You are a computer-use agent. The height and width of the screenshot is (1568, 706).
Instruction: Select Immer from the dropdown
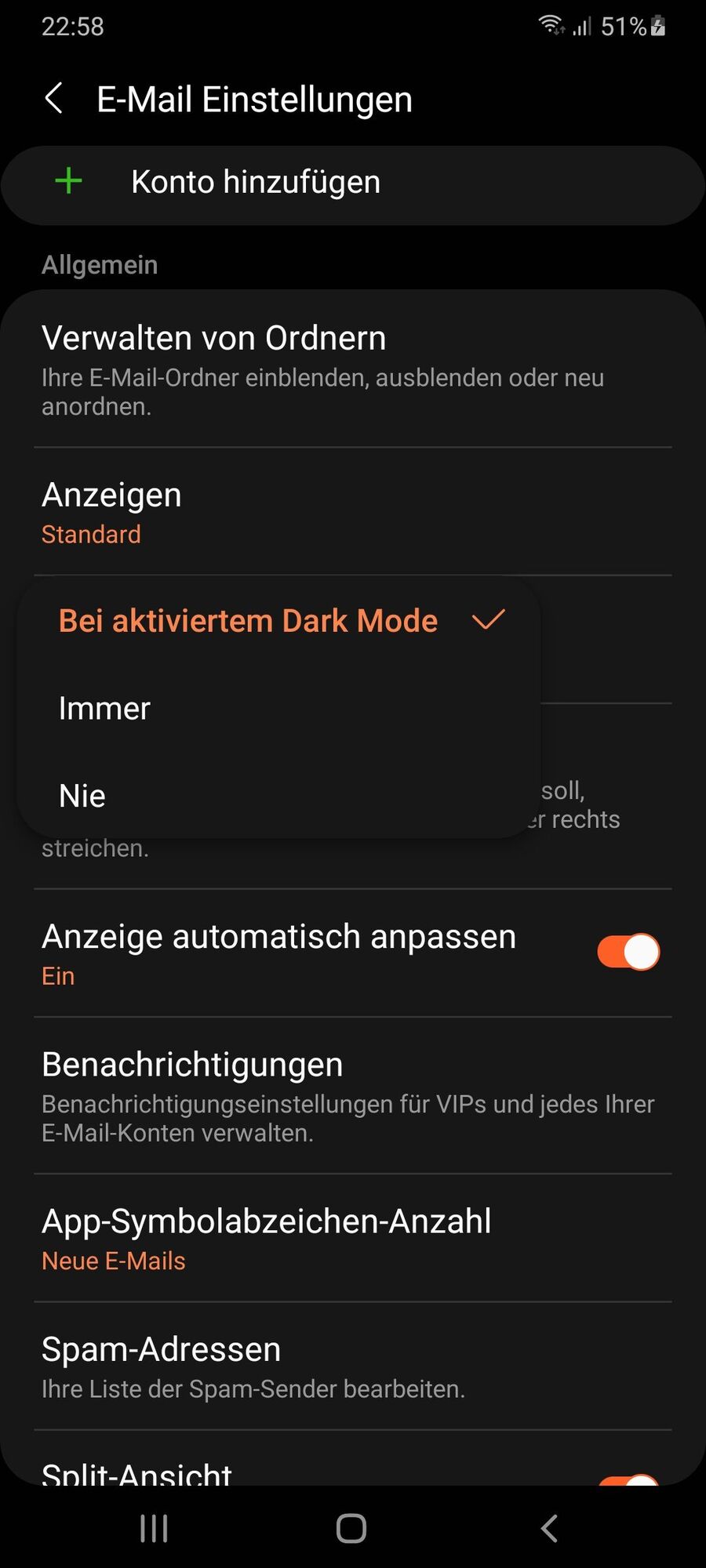tap(104, 707)
